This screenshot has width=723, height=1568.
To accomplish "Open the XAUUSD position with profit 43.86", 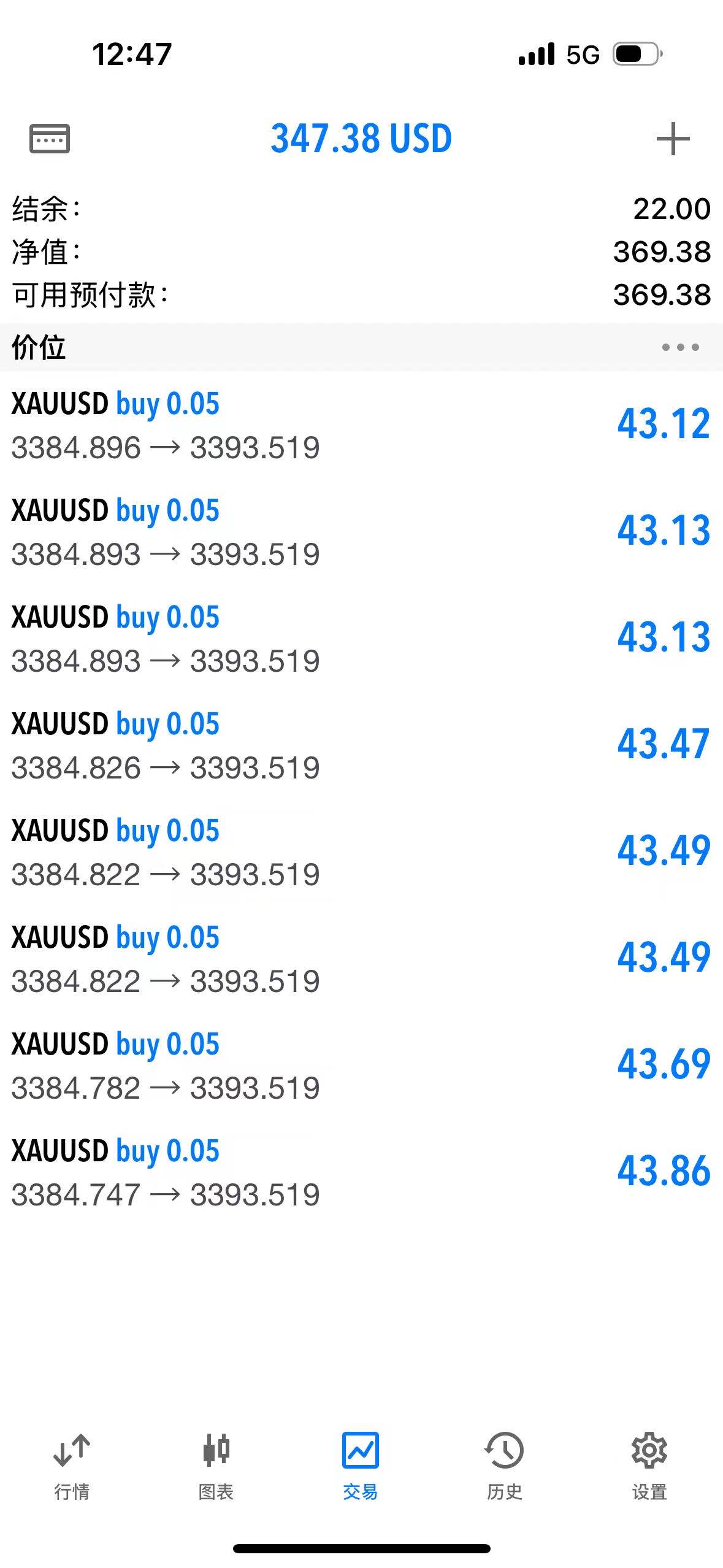I will point(361,1172).
